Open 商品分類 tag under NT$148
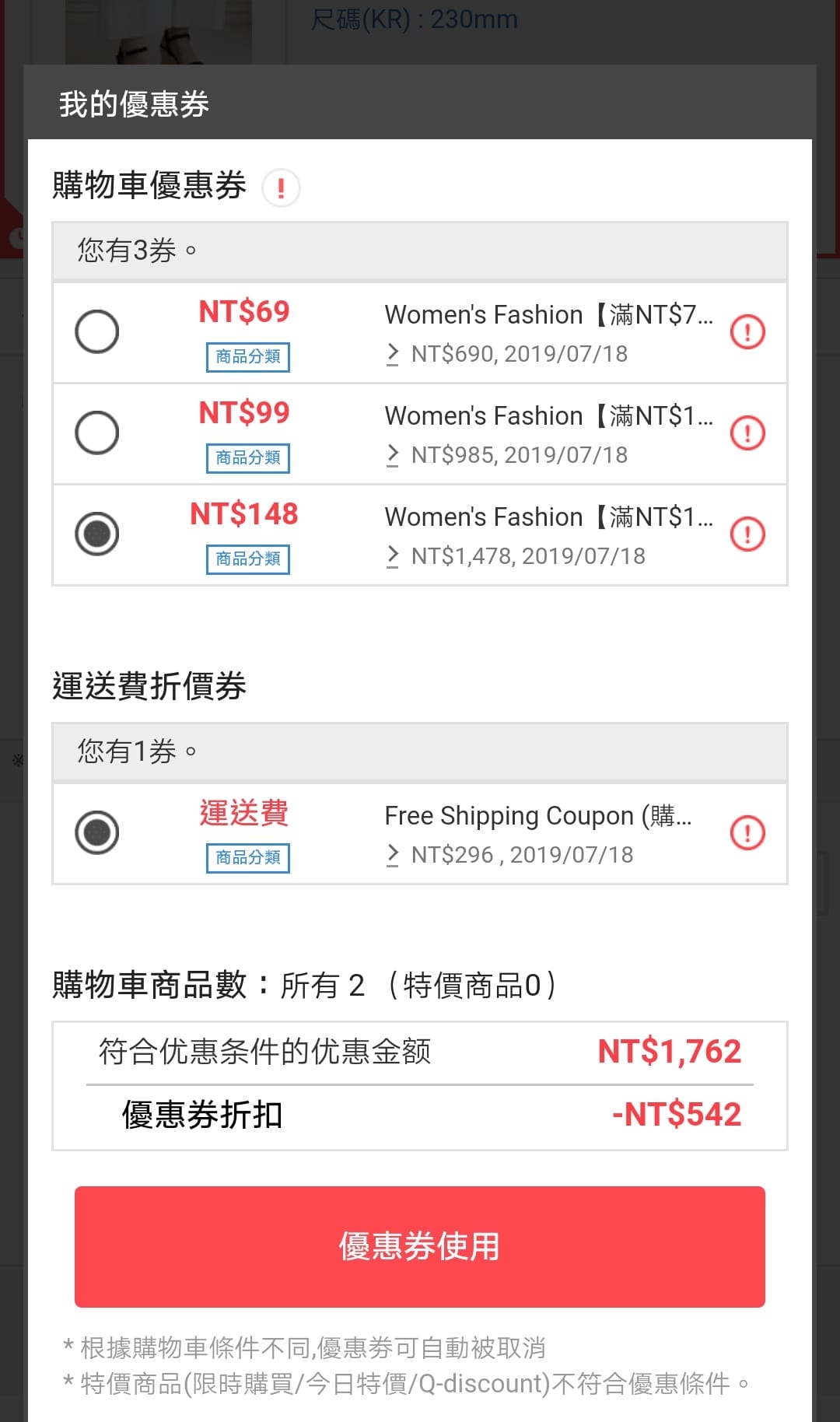This screenshot has width=840, height=1422. coord(248,559)
